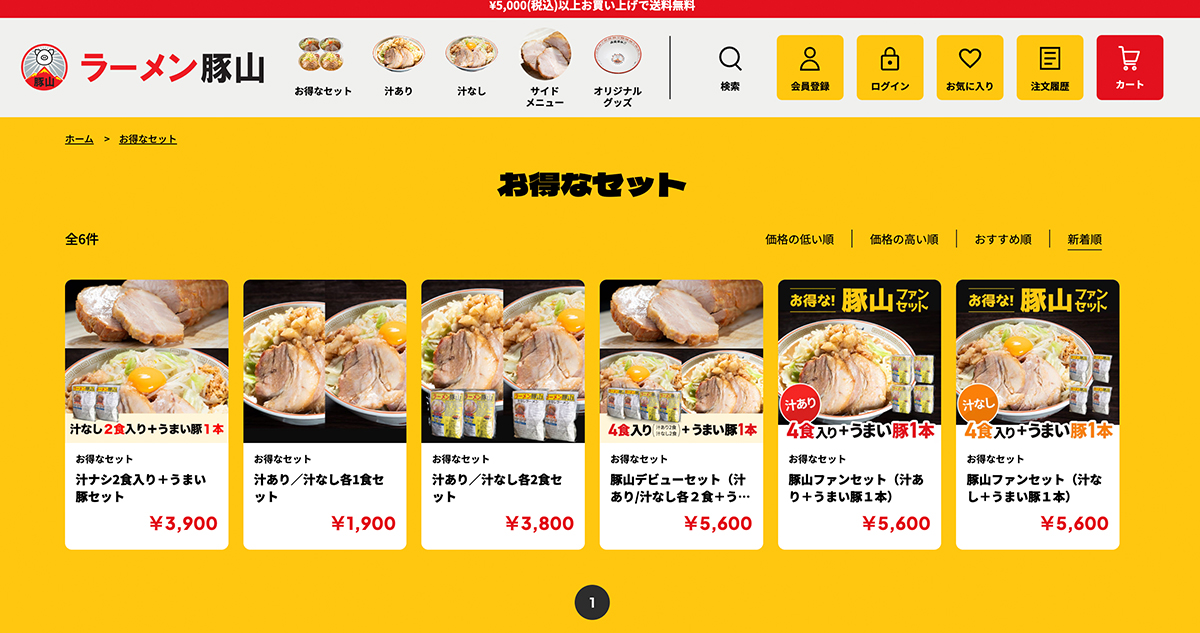Image resolution: width=1200 pixels, height=633 pixels.
Task: Open the 検索 search icon
Action: tap(730, 67)
